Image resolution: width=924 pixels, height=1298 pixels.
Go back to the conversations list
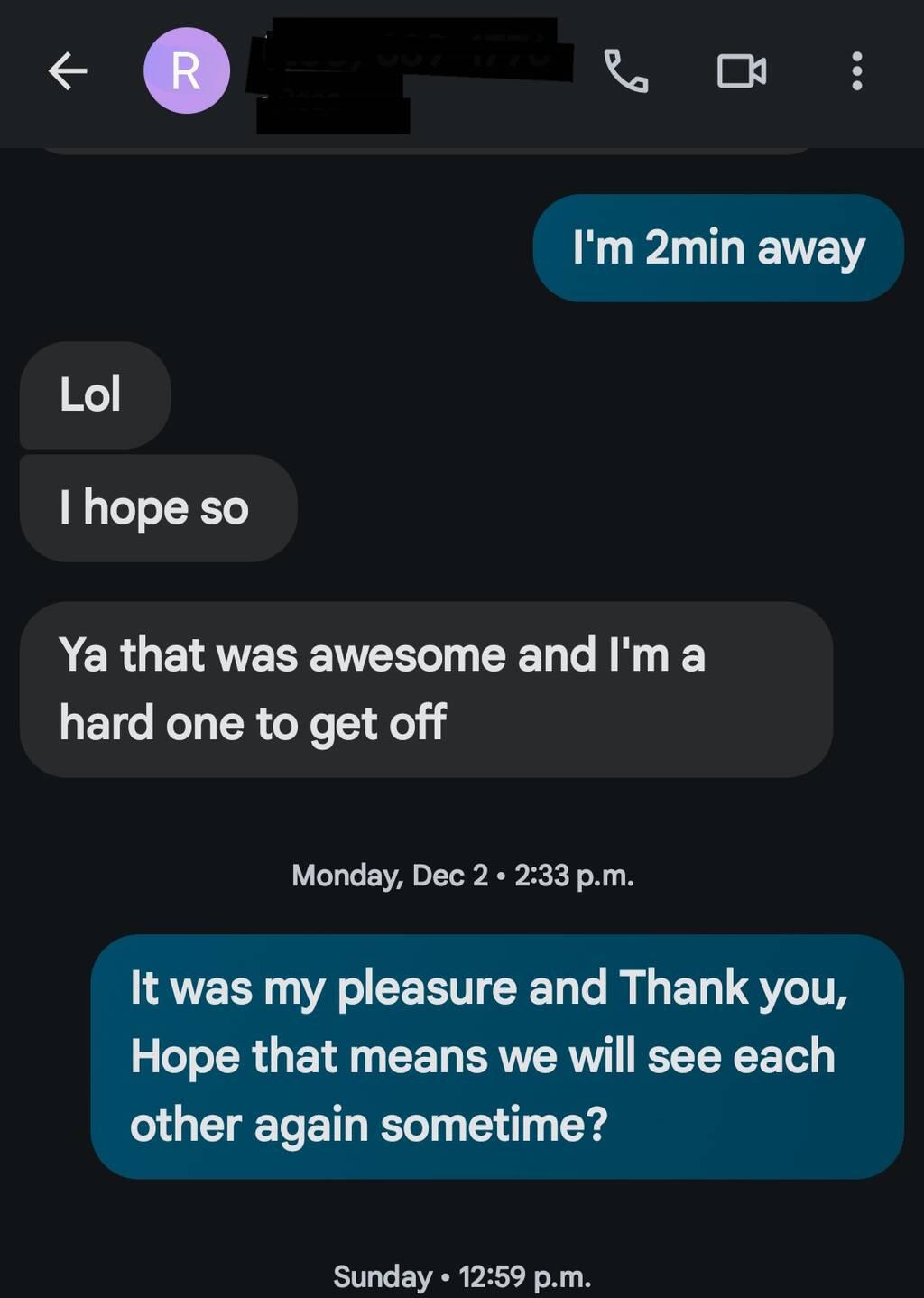click(x=68, y=70)
